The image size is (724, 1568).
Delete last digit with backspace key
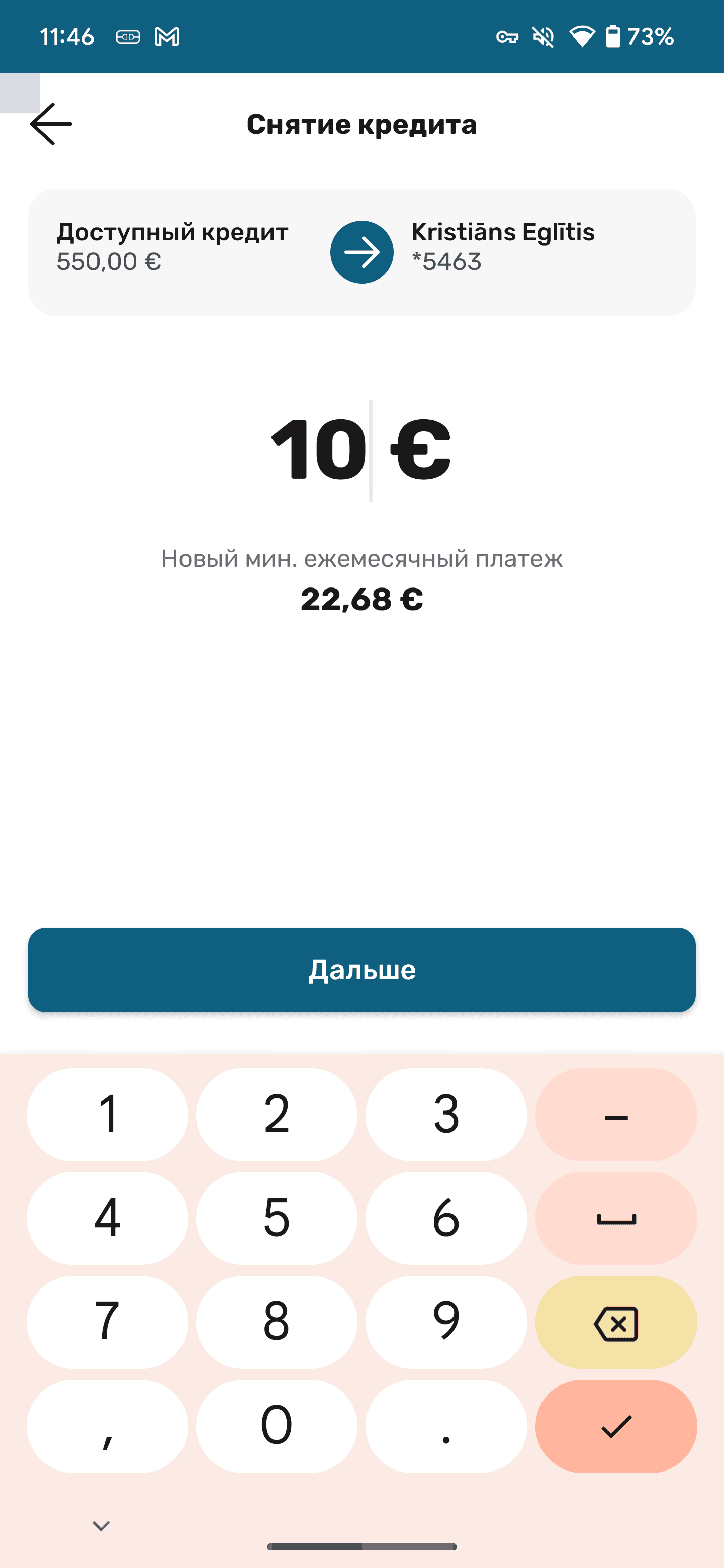(615, 1321)
